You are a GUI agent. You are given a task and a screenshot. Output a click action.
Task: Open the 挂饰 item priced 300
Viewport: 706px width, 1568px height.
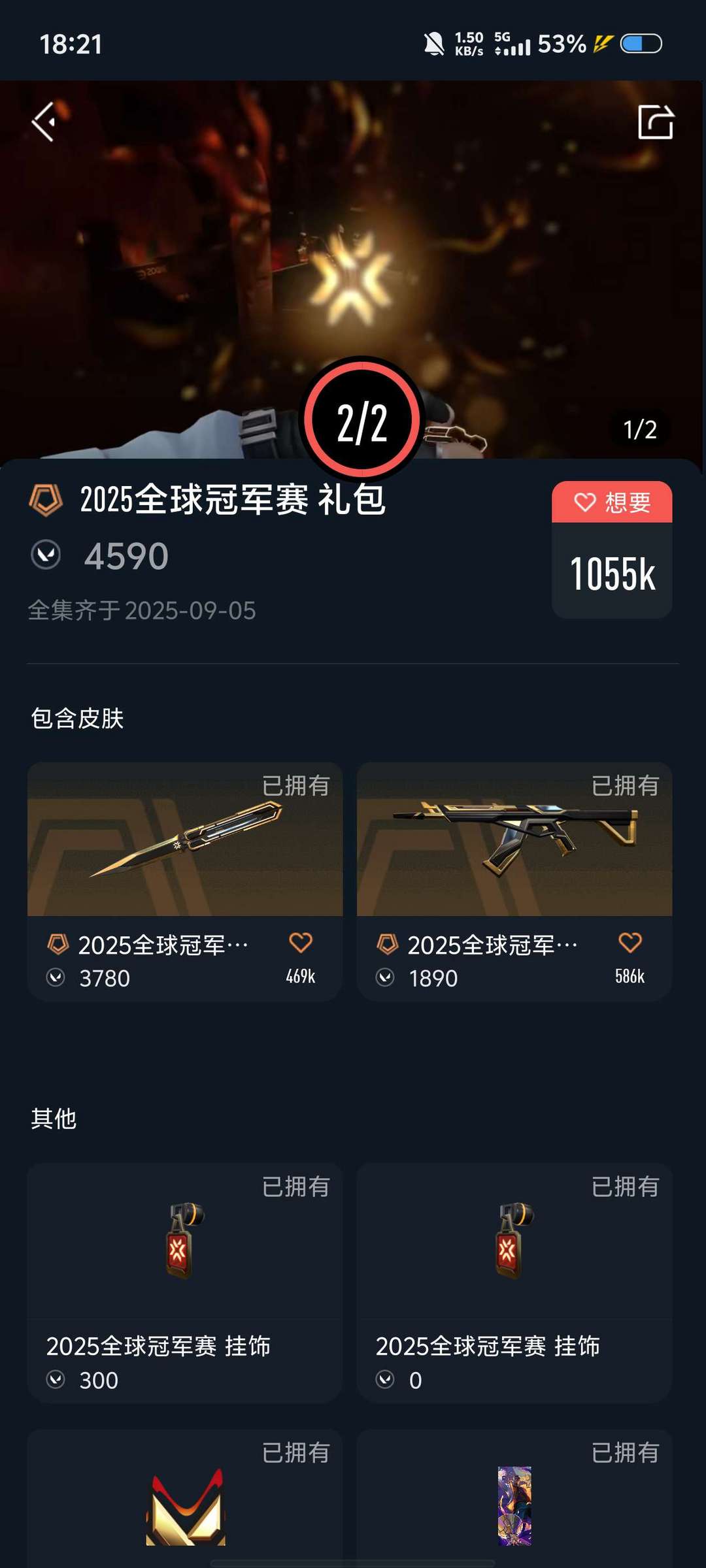pyautogui.click(x=184, y=1281)
